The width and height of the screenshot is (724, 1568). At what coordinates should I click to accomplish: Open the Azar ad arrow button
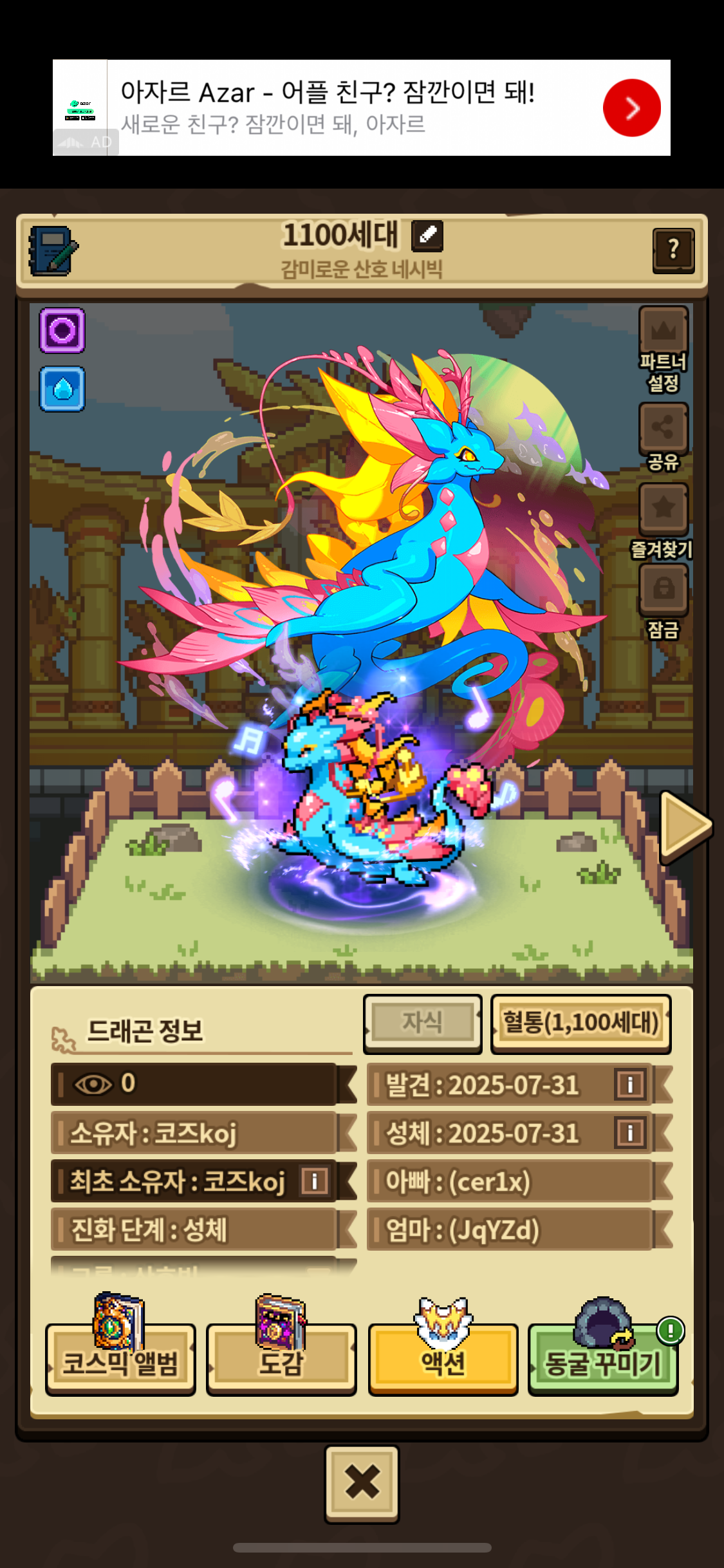click(631, 107)
